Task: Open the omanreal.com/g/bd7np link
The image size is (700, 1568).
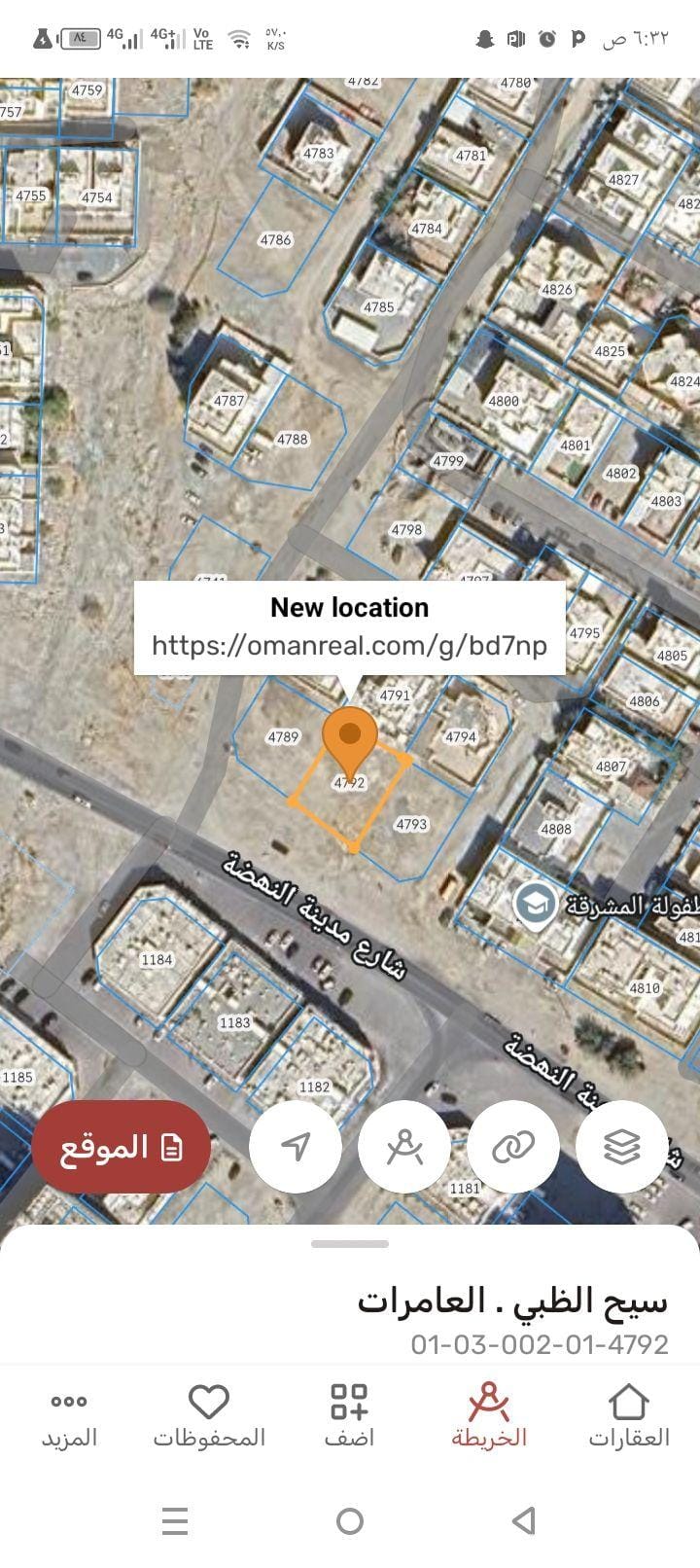Action: [349, 646]
